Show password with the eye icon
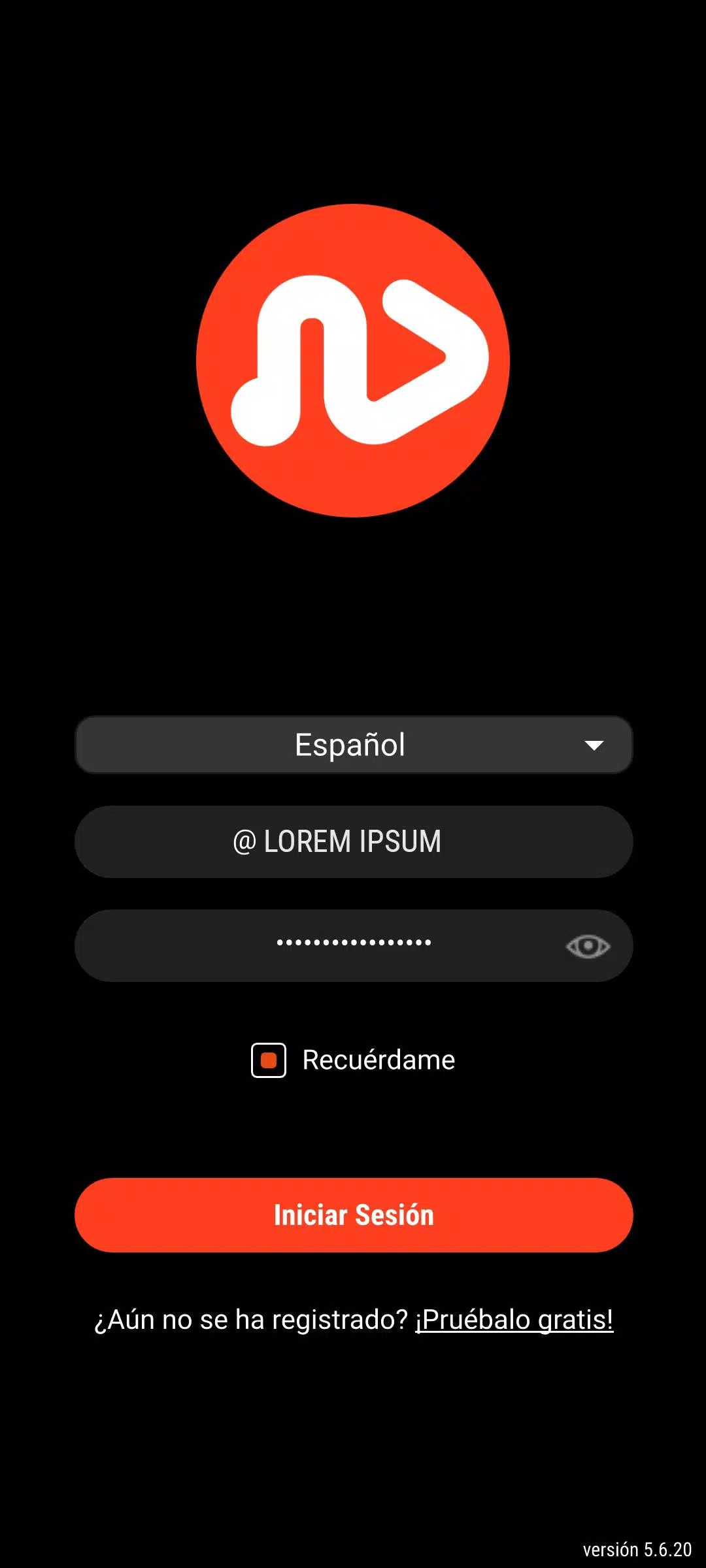The height and width of the screenshot is (1568, 706). 588,946
